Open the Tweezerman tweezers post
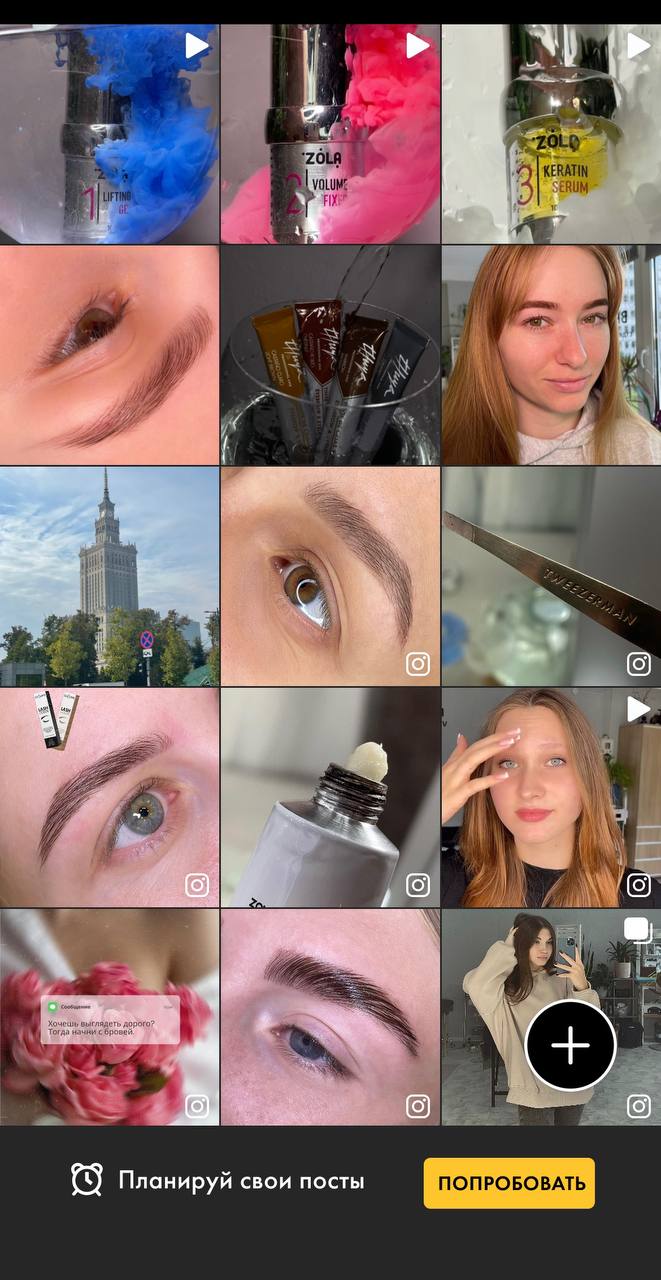 (x=551, y=576)
